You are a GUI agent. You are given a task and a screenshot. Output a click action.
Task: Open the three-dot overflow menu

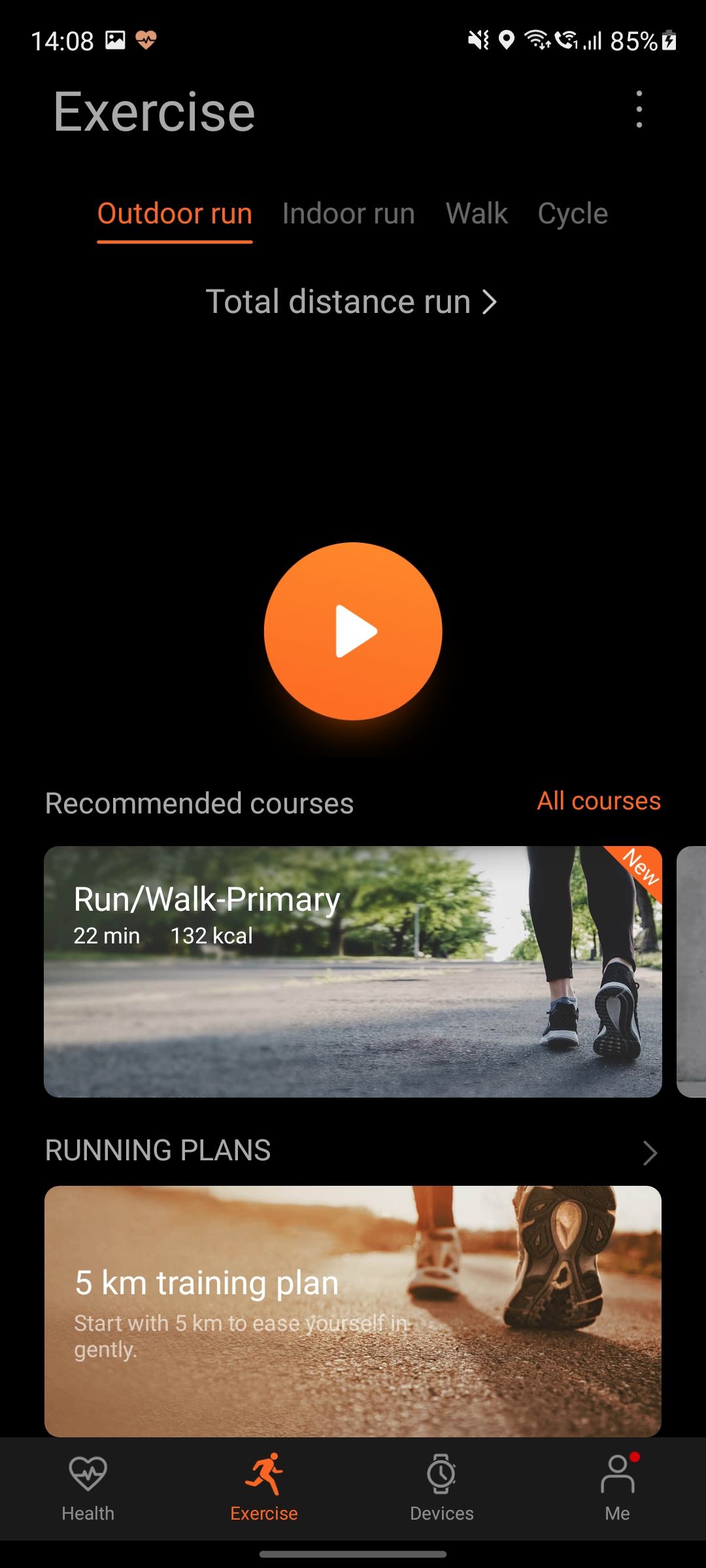[639, 110]
